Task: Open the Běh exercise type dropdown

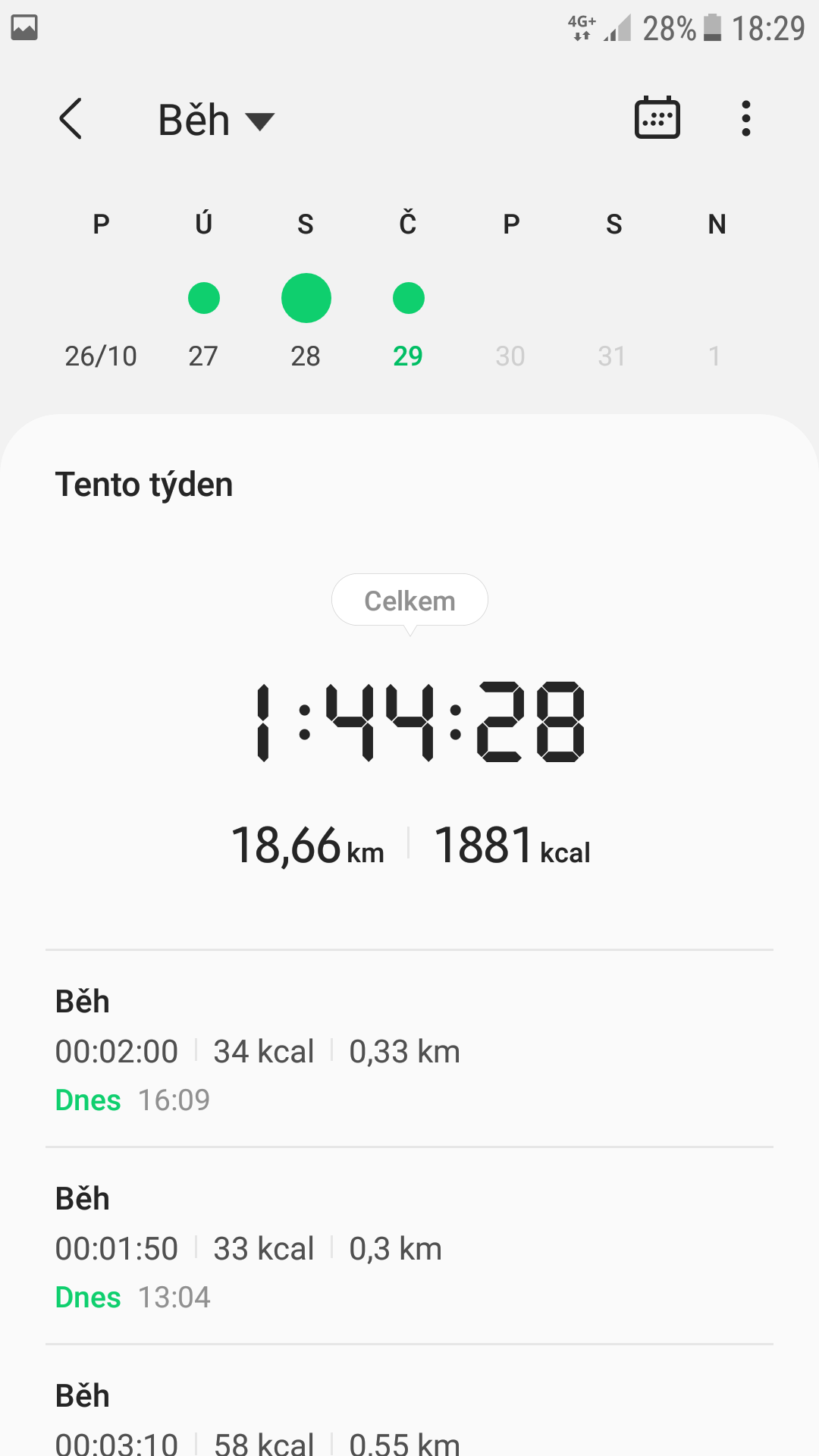Action: [216, 120]
